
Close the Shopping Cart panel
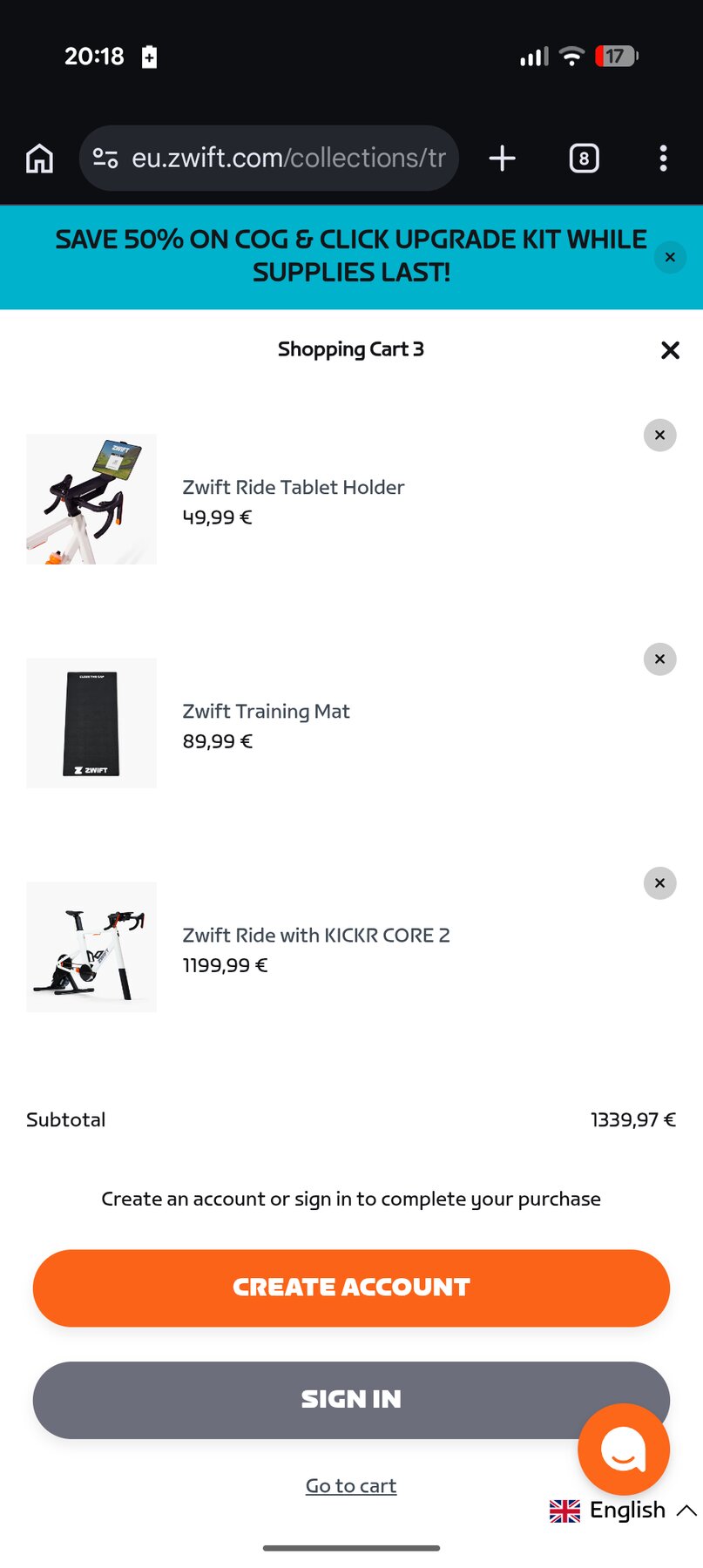[x=670, y=350]
